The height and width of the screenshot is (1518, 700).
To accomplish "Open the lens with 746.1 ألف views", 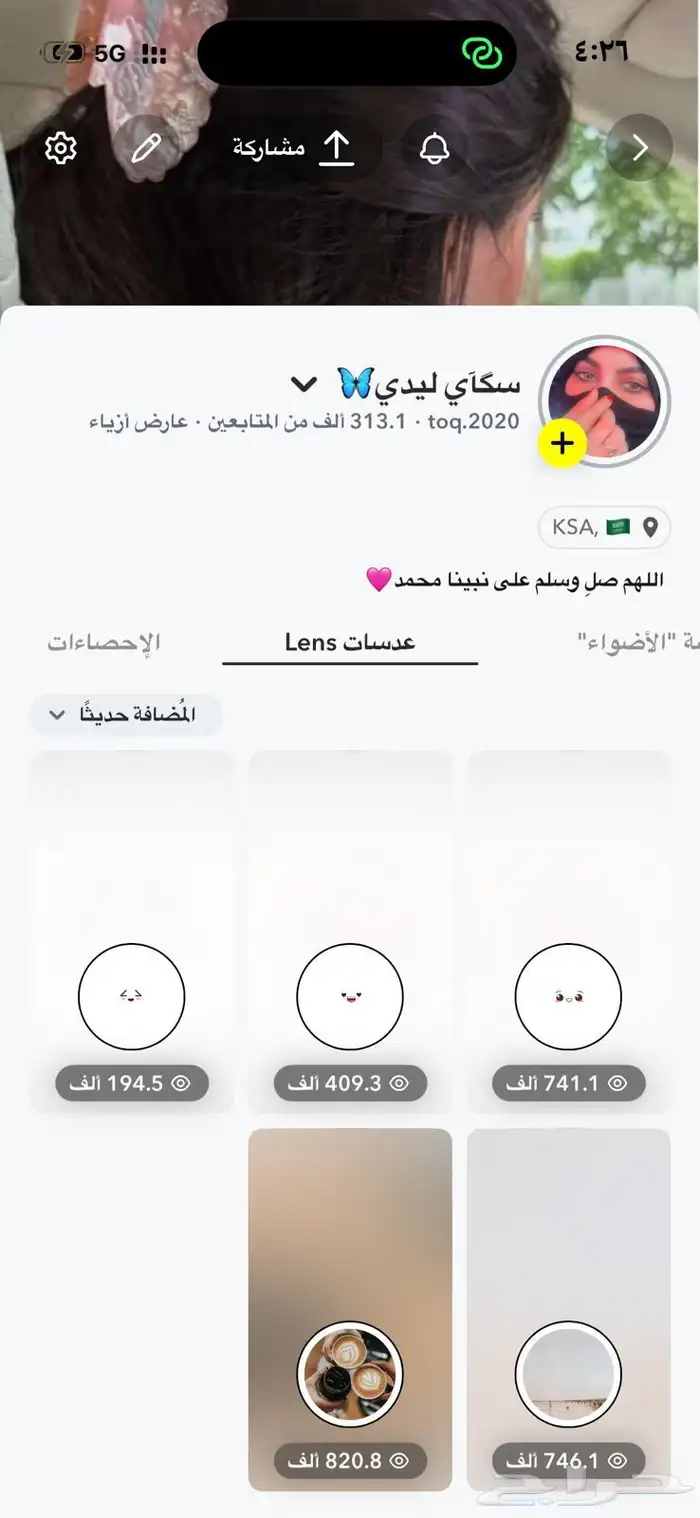I will click(x=568, y=1308).
